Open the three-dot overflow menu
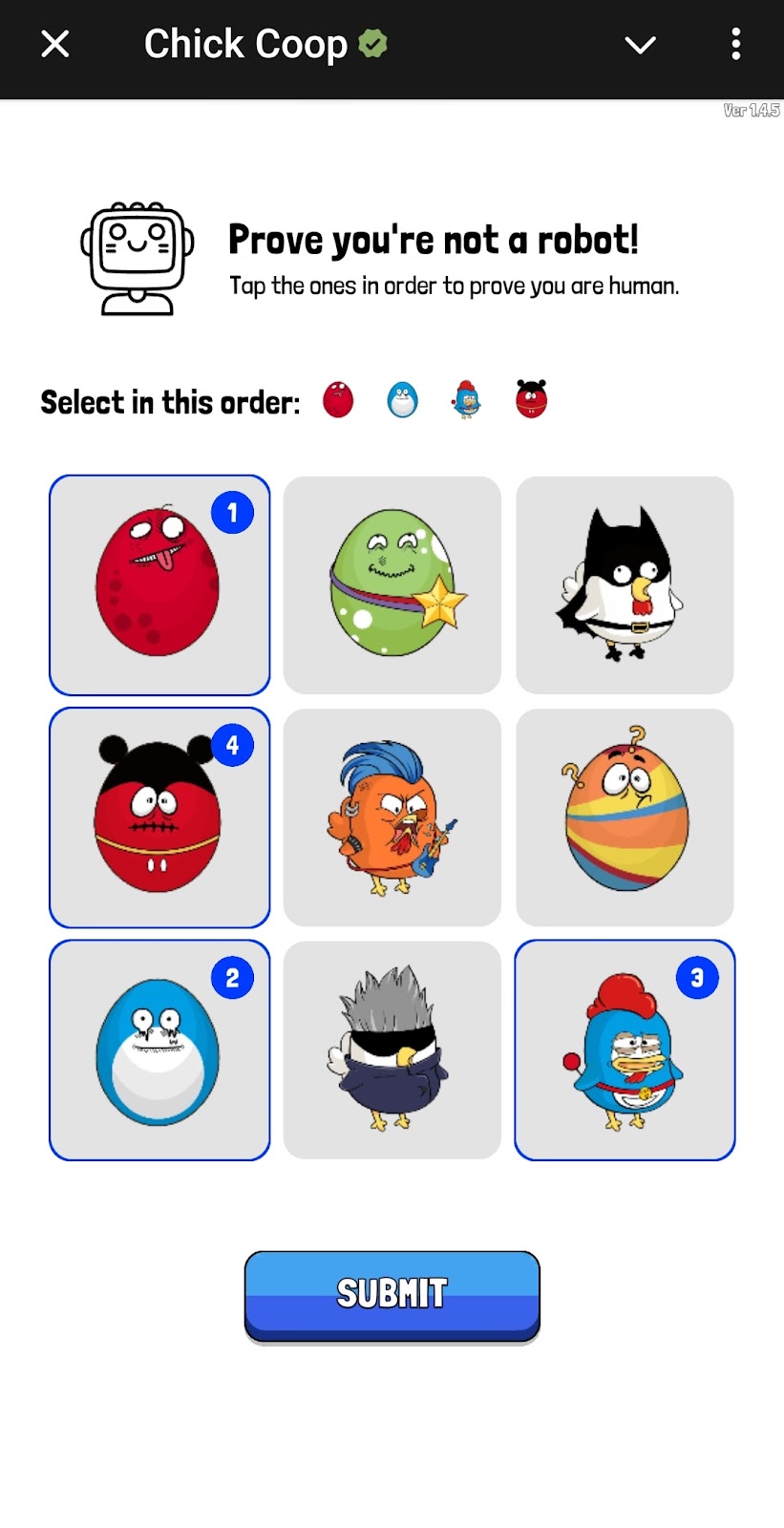Screen dimensions: 784x1528 tap(735, 44)
